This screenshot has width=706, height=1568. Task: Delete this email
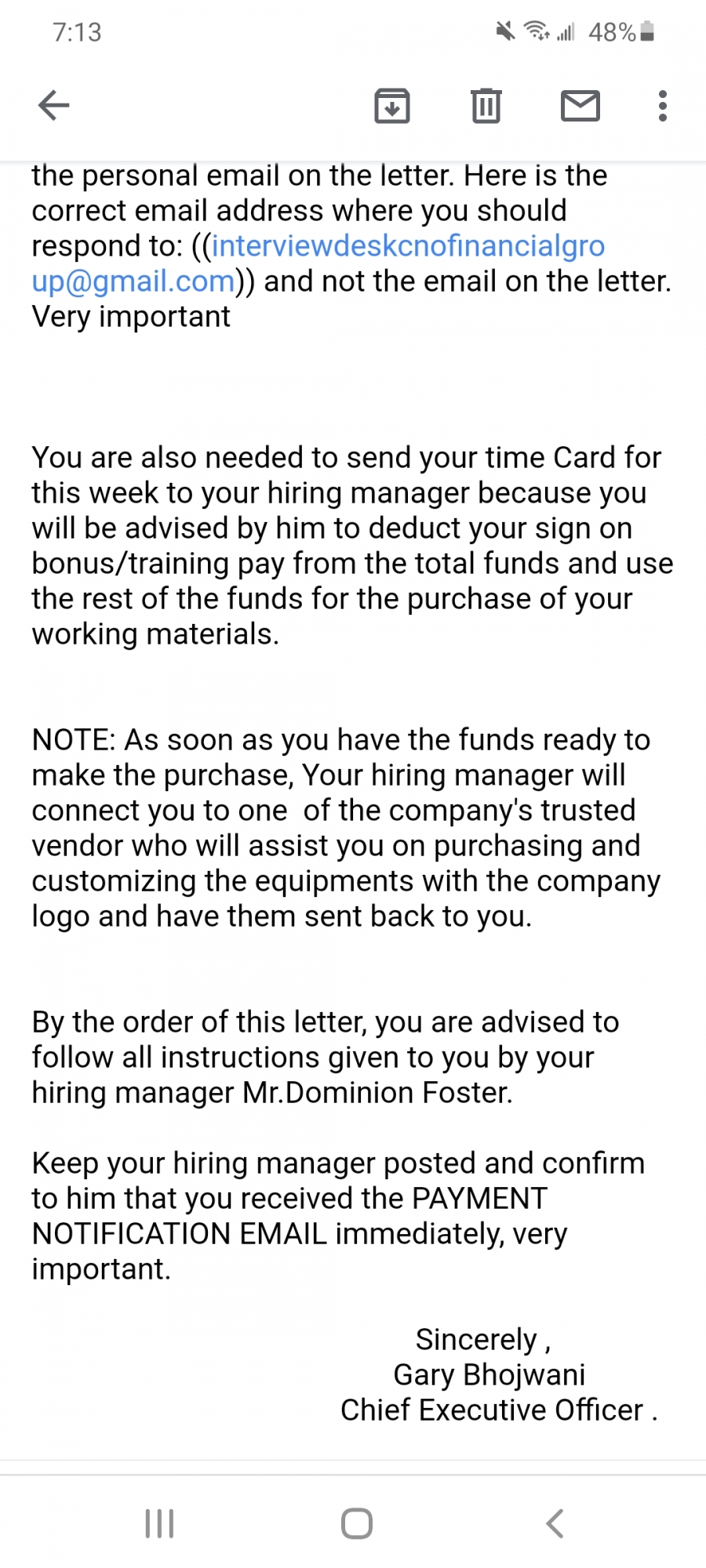tap(486, 106)
